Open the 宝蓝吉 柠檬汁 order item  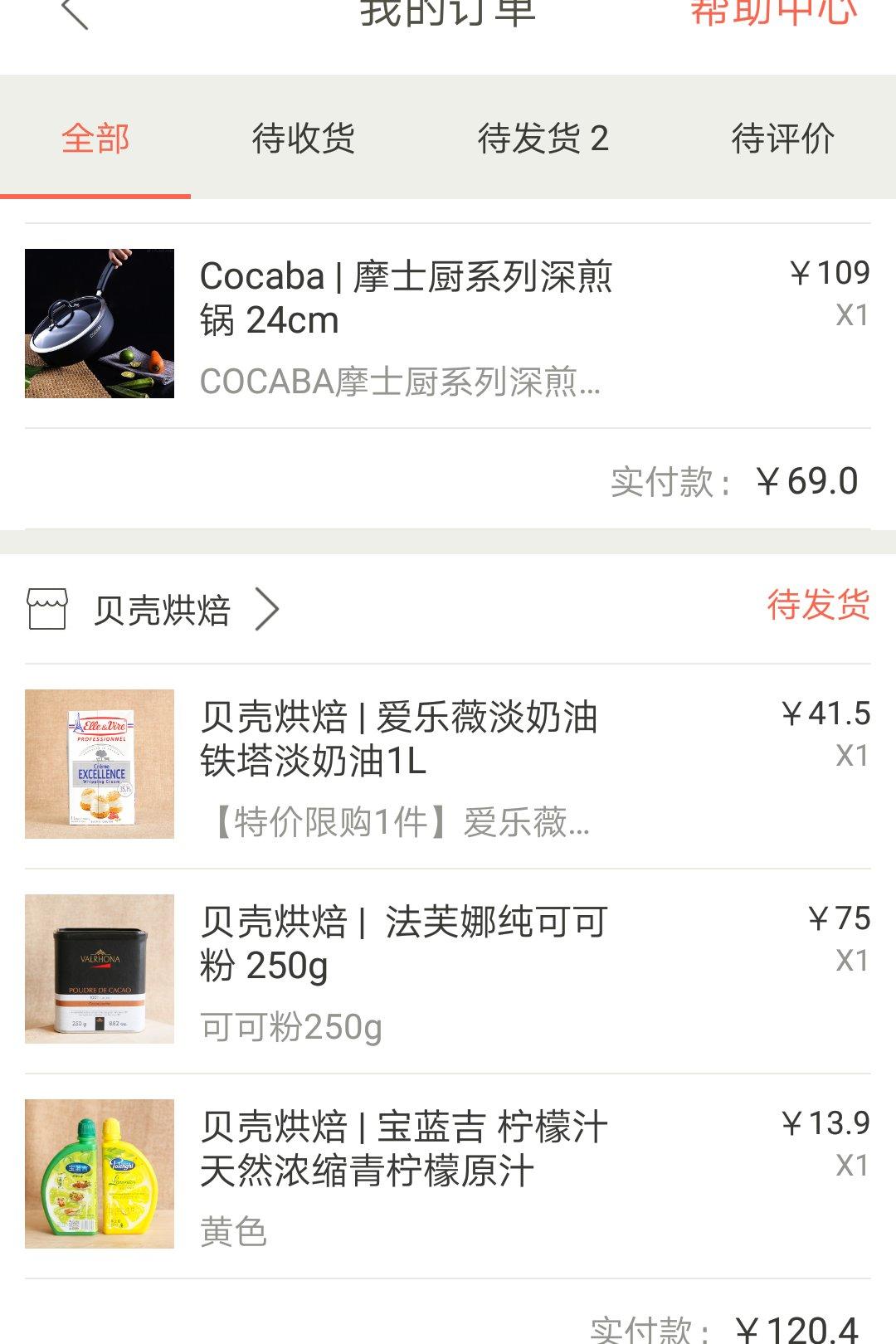(403, 1173)
